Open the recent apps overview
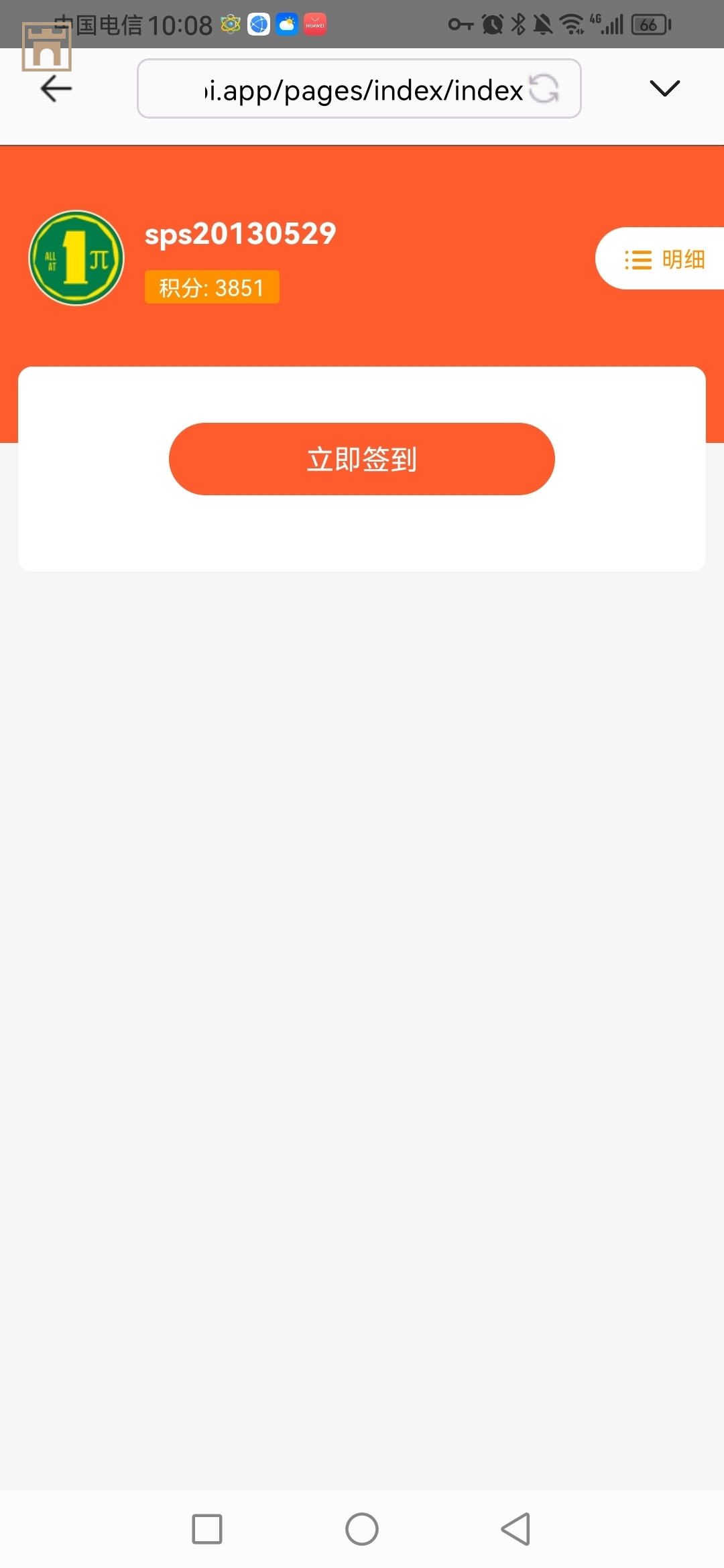This screenshot has width=724, height=1568. (x=207, y=1529)
